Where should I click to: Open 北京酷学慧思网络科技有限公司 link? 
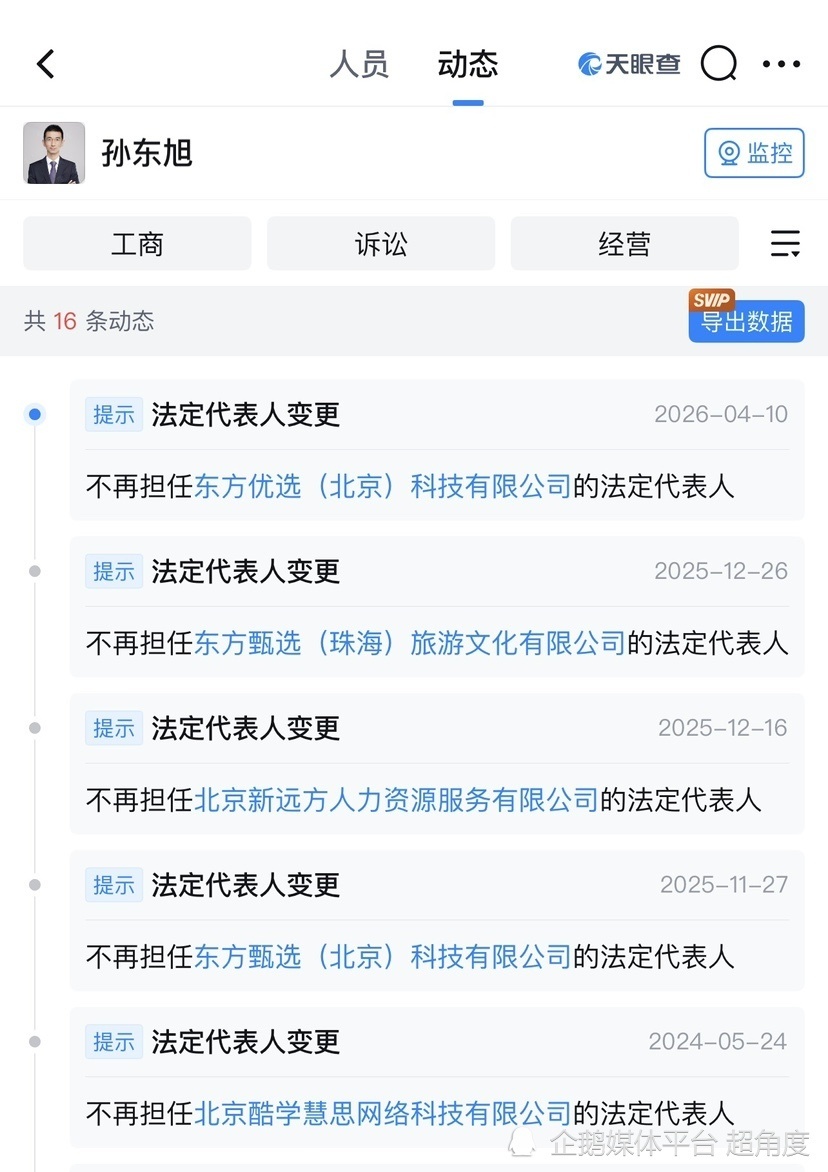[382, 1113]
